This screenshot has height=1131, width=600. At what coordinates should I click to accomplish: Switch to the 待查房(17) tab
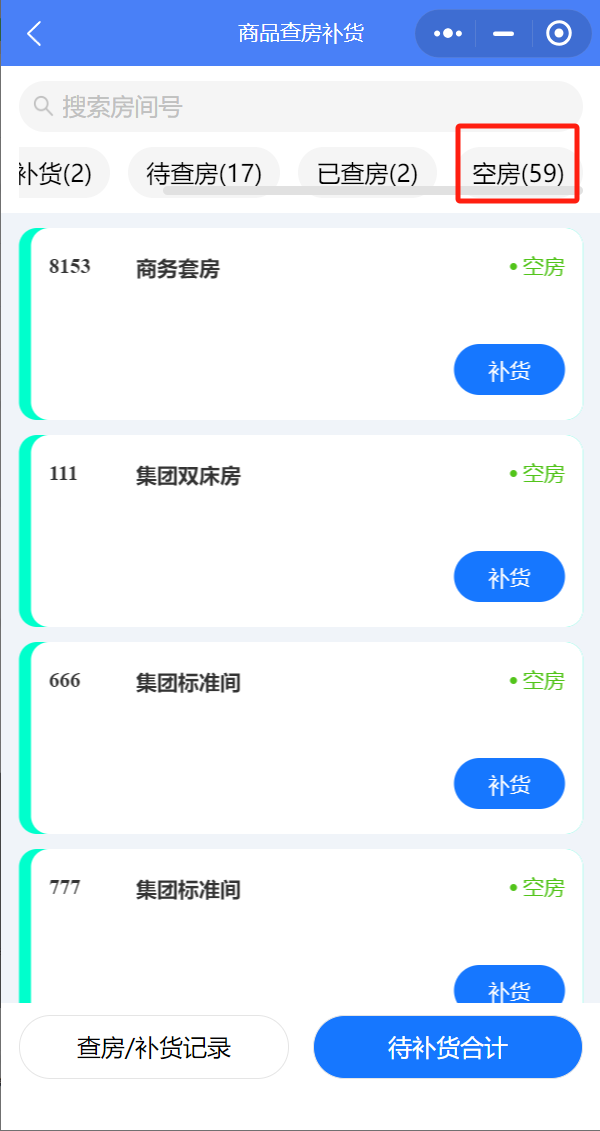[203, 173]
